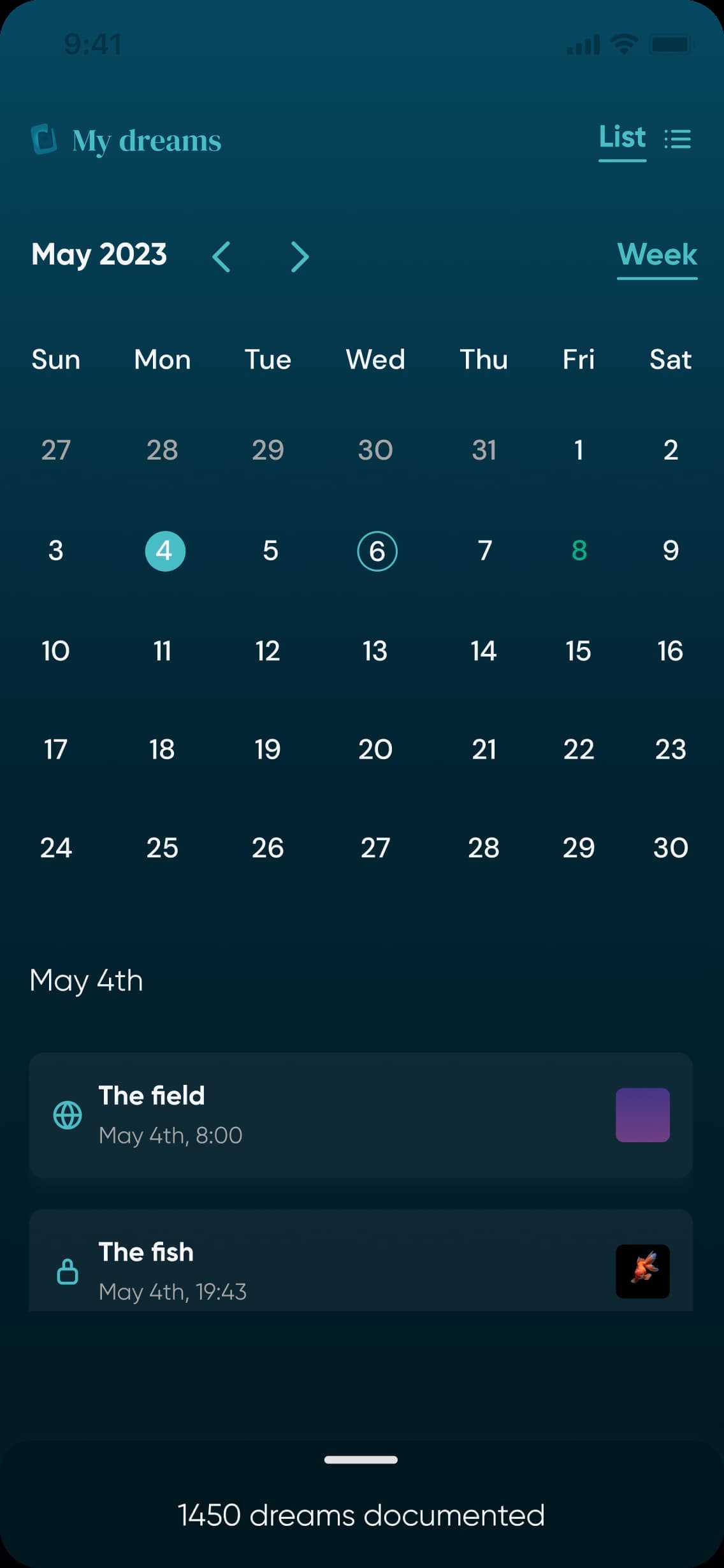Screen dimensions: 724x1568
Task: Go to next month
Action: tap(300, 257)
